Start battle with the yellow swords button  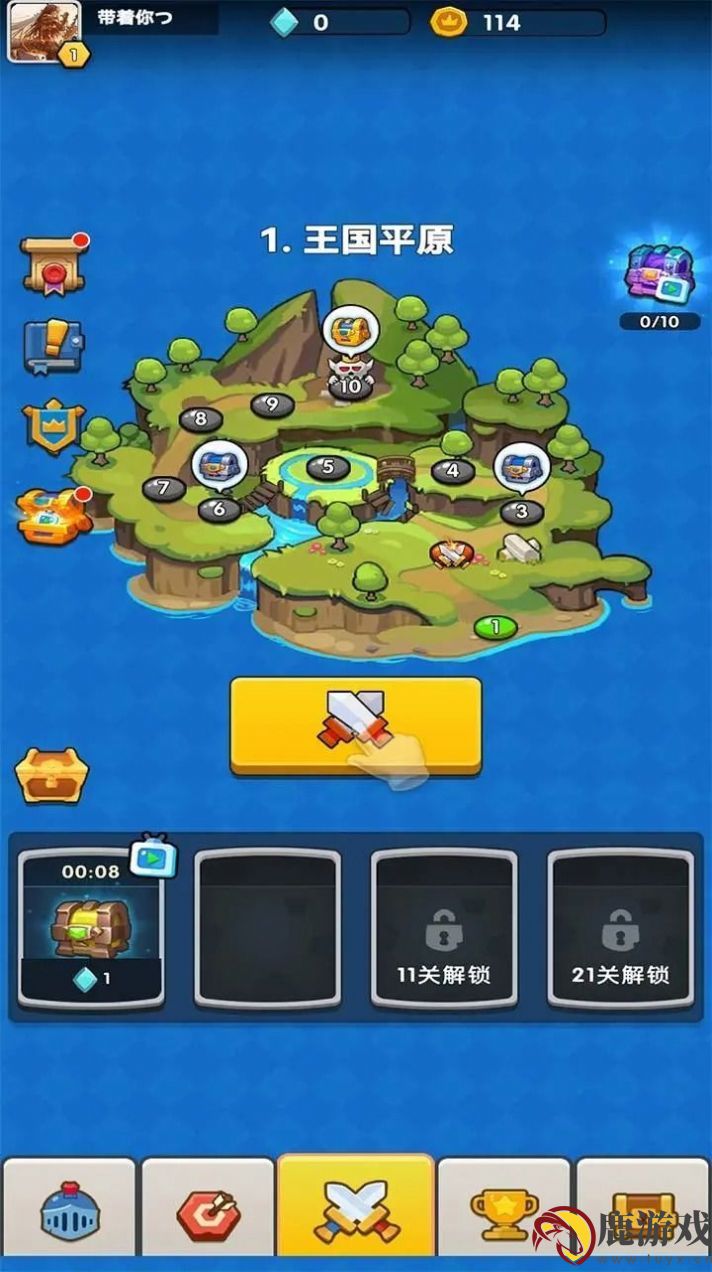click(x=356, y=725)
